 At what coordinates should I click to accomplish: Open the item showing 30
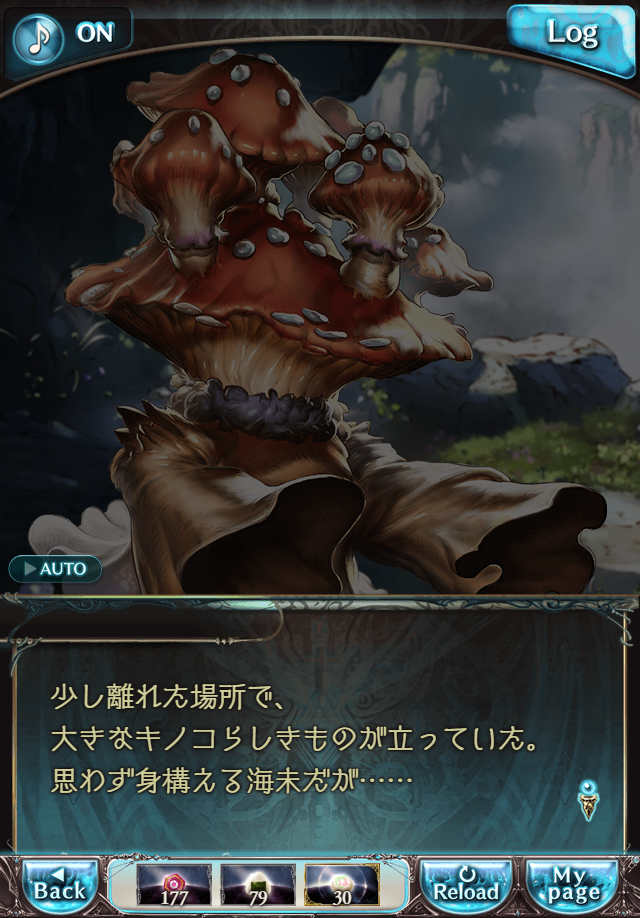(x=341, y=884)
